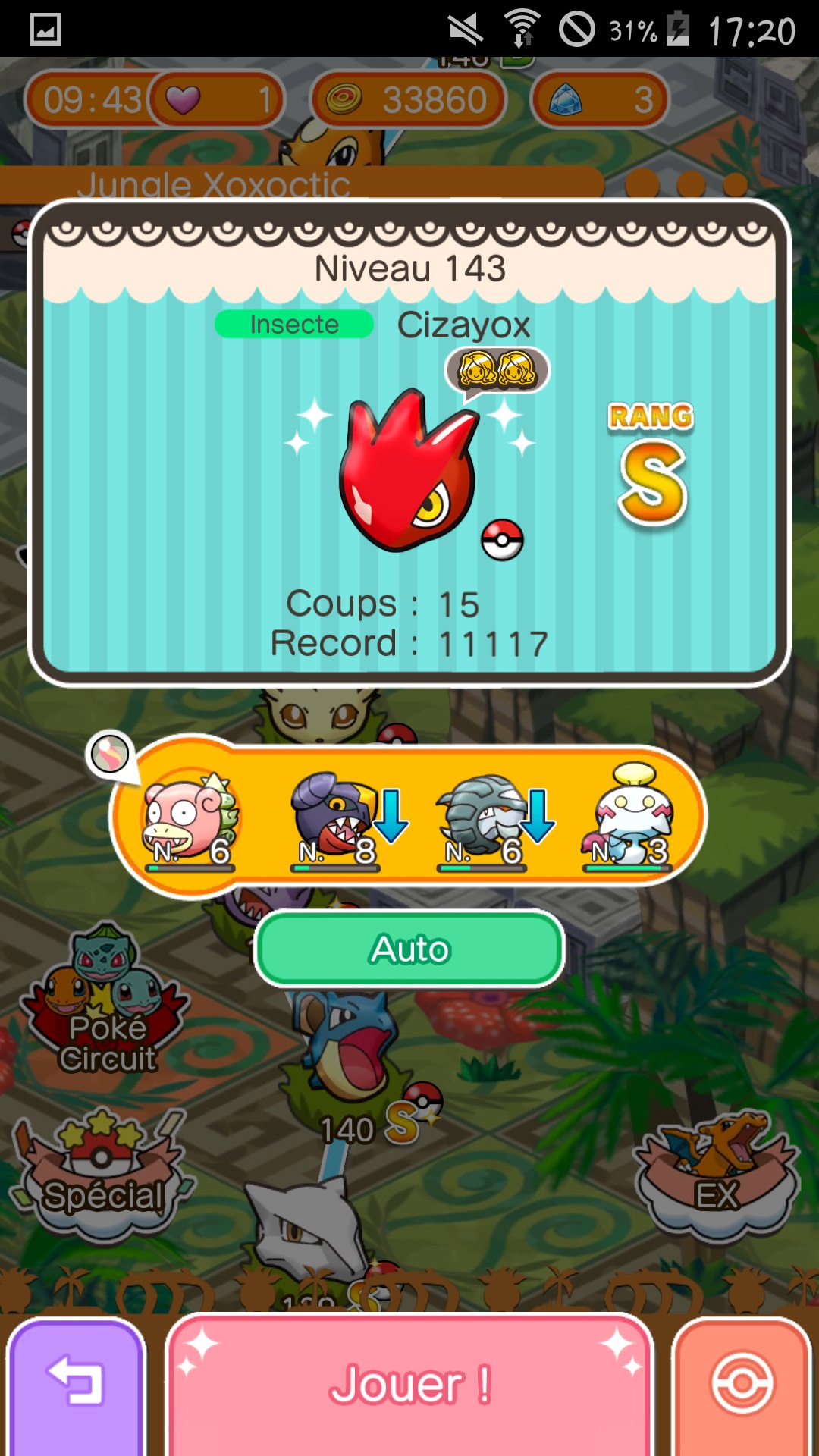The height and width of the screenshot is (1456, 819).
Task: Go back with the purple arrow button
Action: click(x=76, y=1384)
